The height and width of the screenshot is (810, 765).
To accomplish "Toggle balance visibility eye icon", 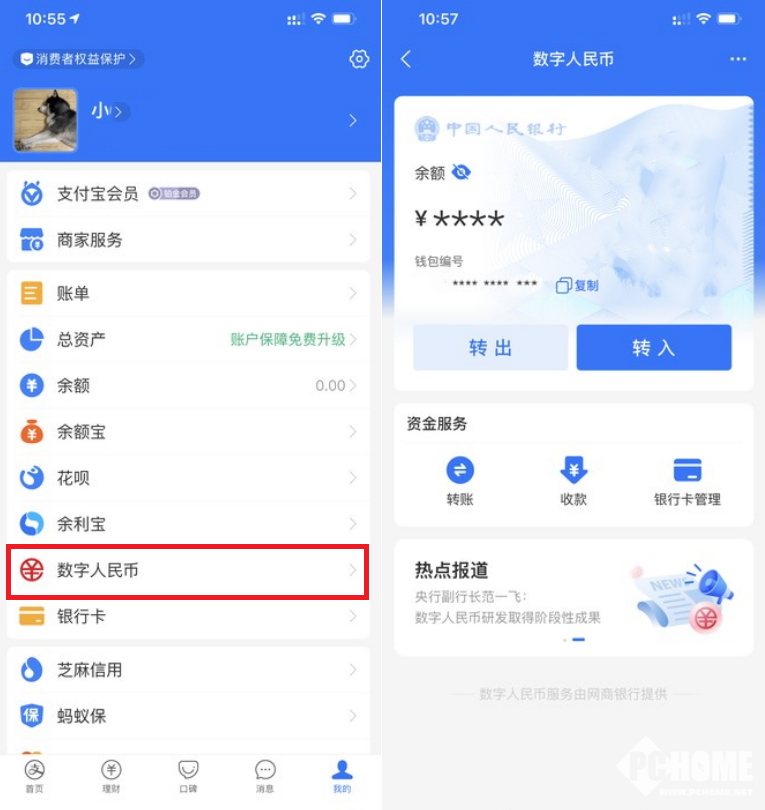I will (461, 172).
